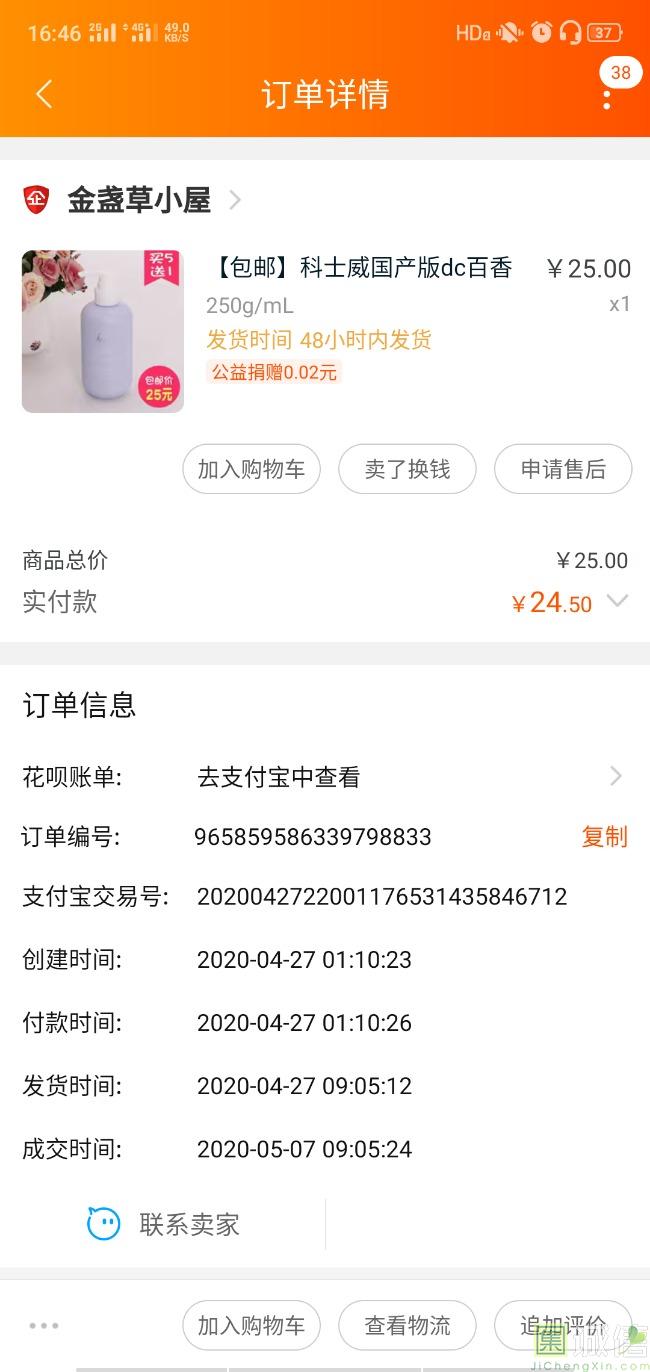Open the overflow menu with 38 badge
This screenshot has width=650, height=1372.
pyautogui.click(x=607, y=95)
